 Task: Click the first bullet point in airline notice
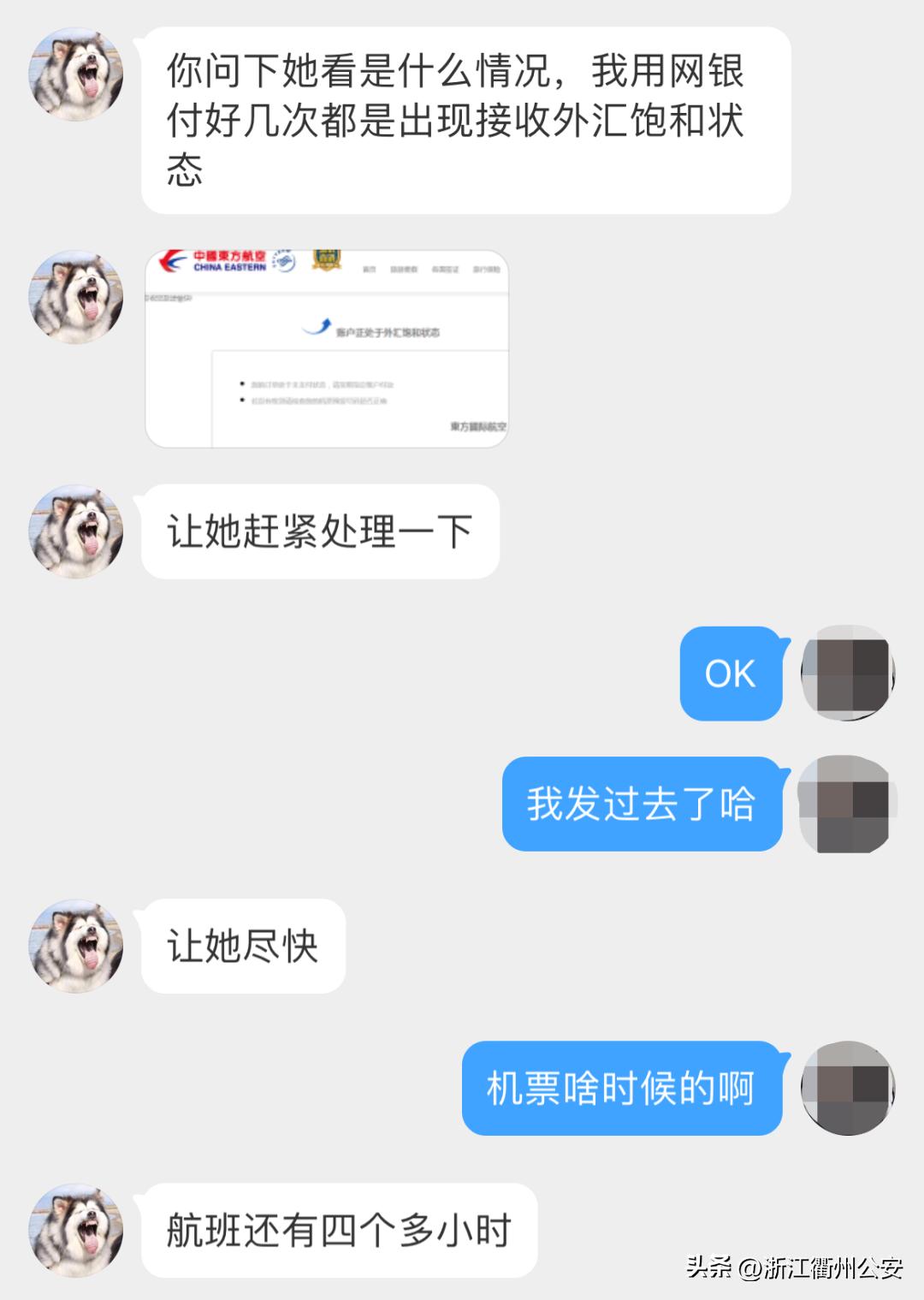[243, 384]
